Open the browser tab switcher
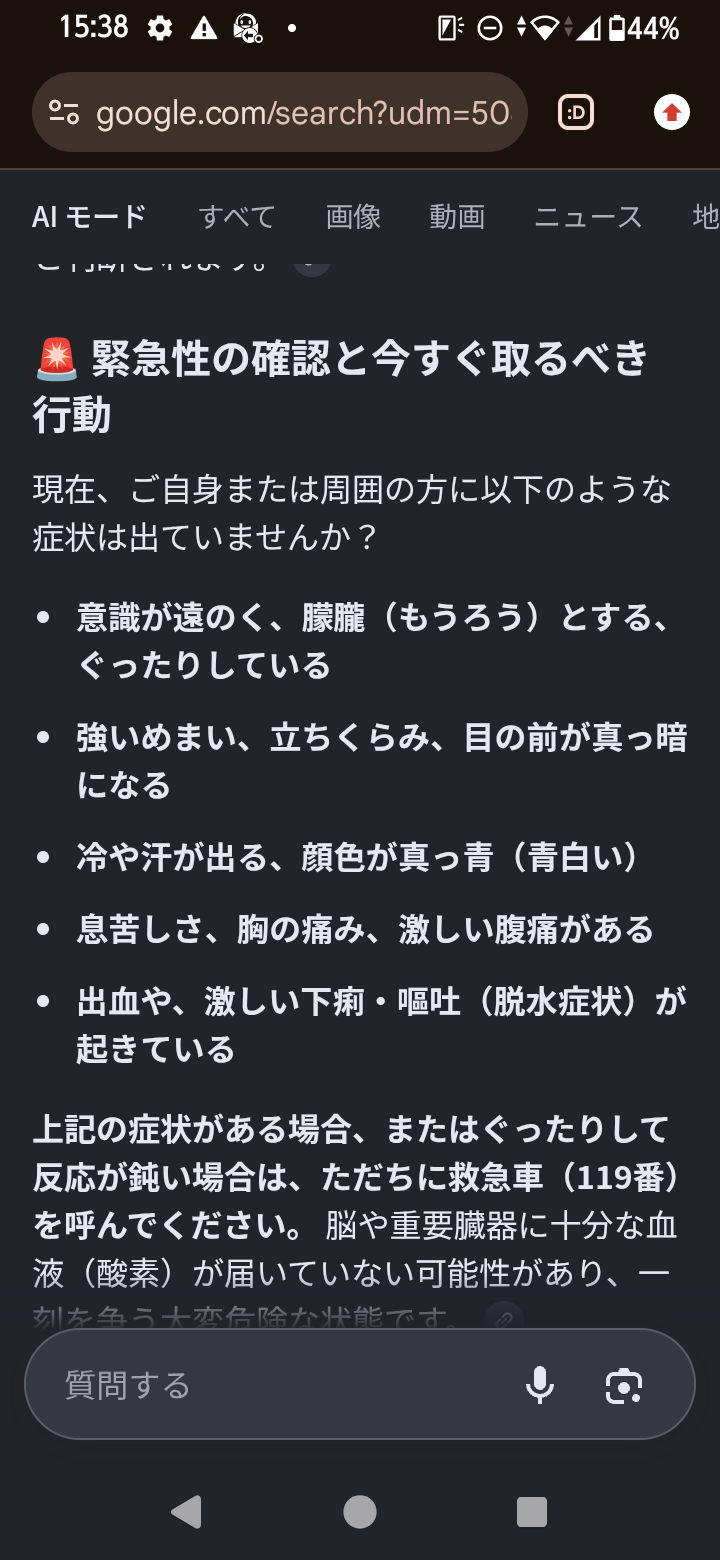 click(576, 113)
